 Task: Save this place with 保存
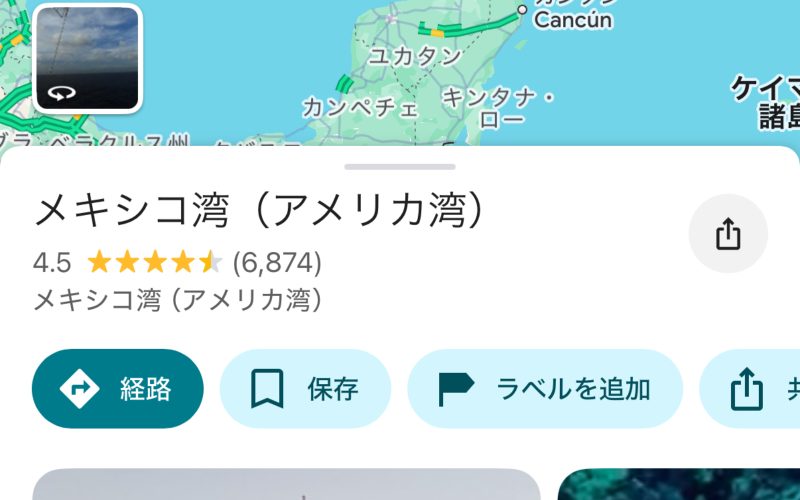click(x=306, y=389)
